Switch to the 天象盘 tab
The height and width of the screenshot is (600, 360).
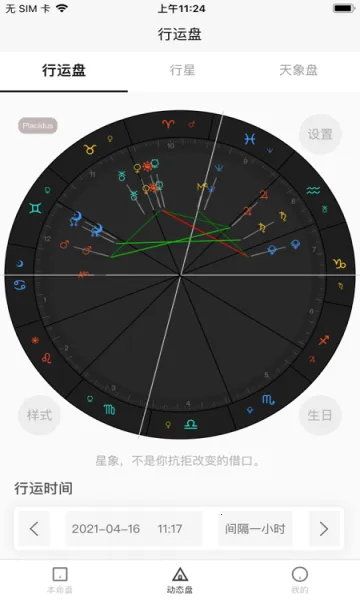(x=299, y=70)
